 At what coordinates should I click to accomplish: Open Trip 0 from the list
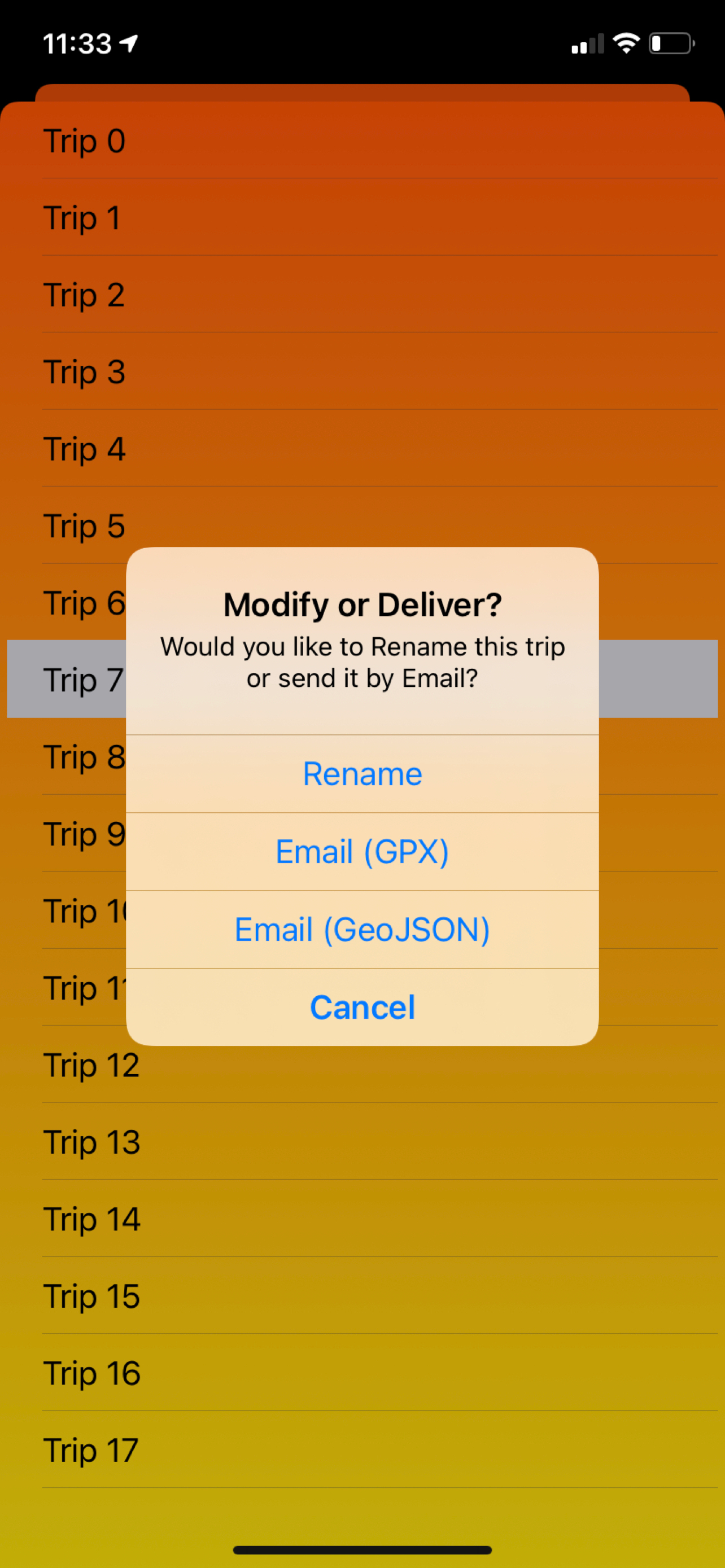(85, 141)
